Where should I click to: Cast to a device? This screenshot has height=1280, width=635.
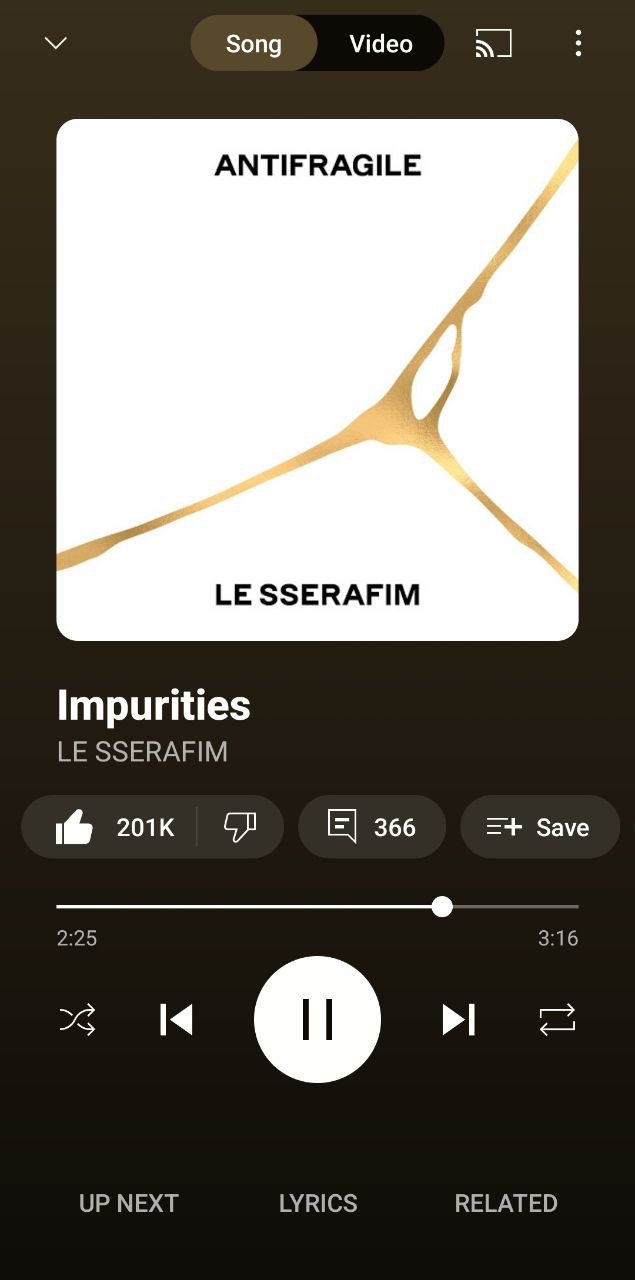493,43
